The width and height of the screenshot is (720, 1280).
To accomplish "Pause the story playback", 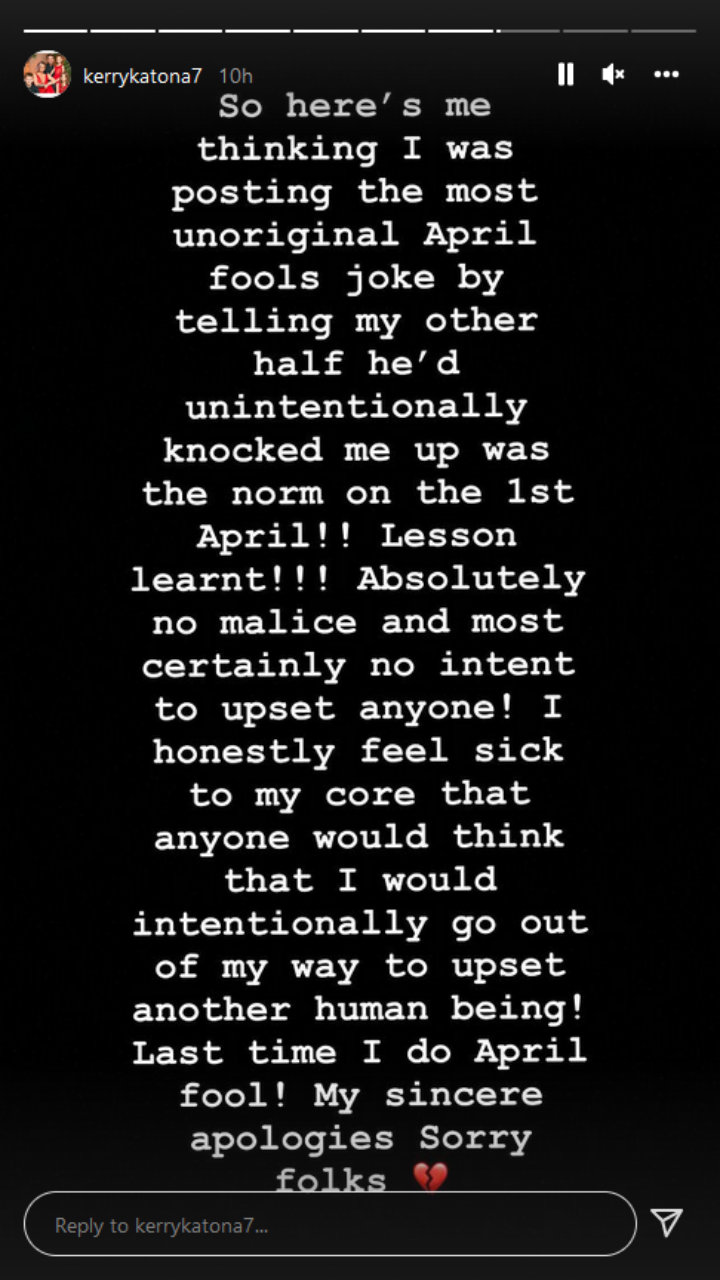I will click(566, 75).
